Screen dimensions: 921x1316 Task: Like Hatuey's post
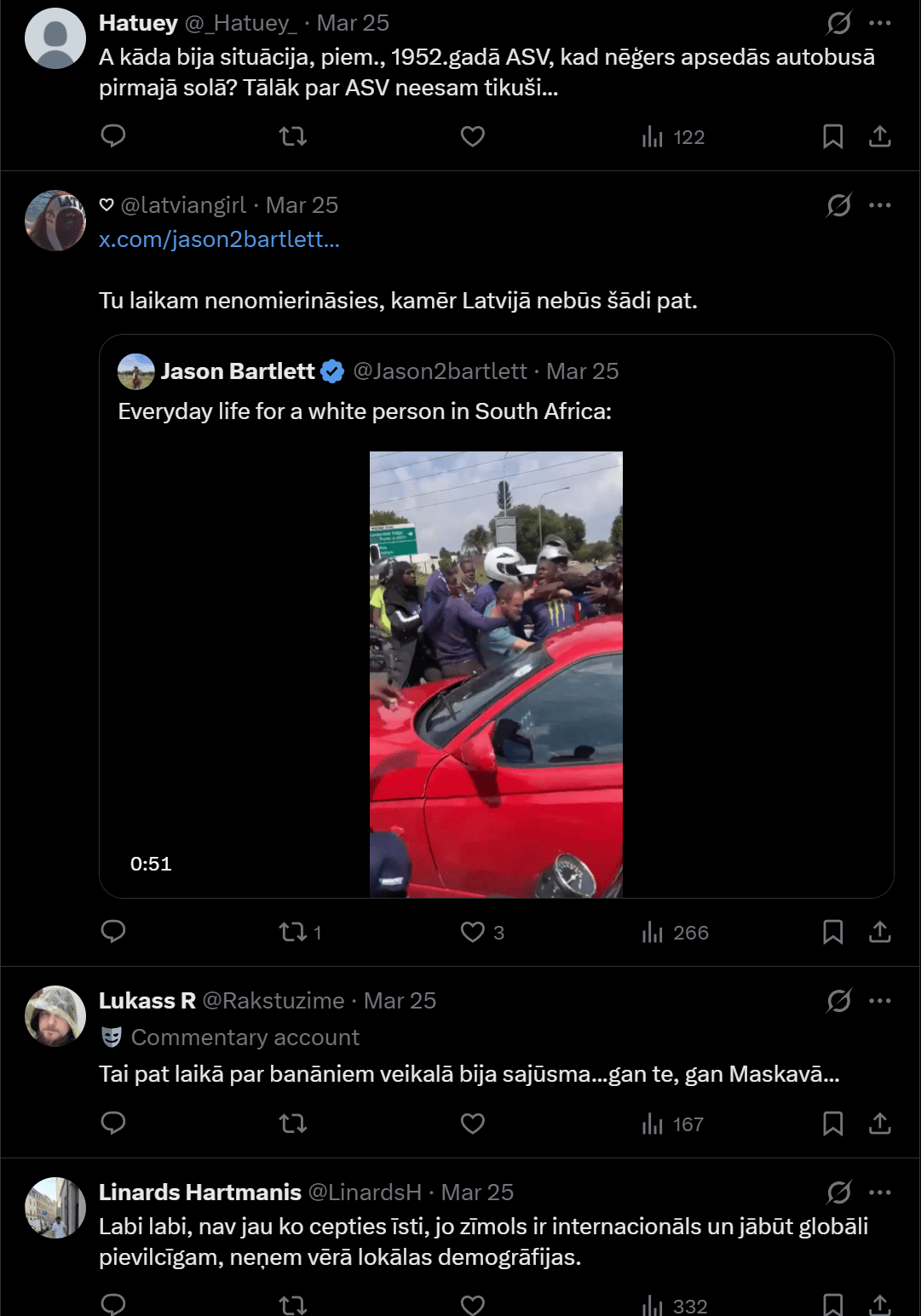pos(473,136)
